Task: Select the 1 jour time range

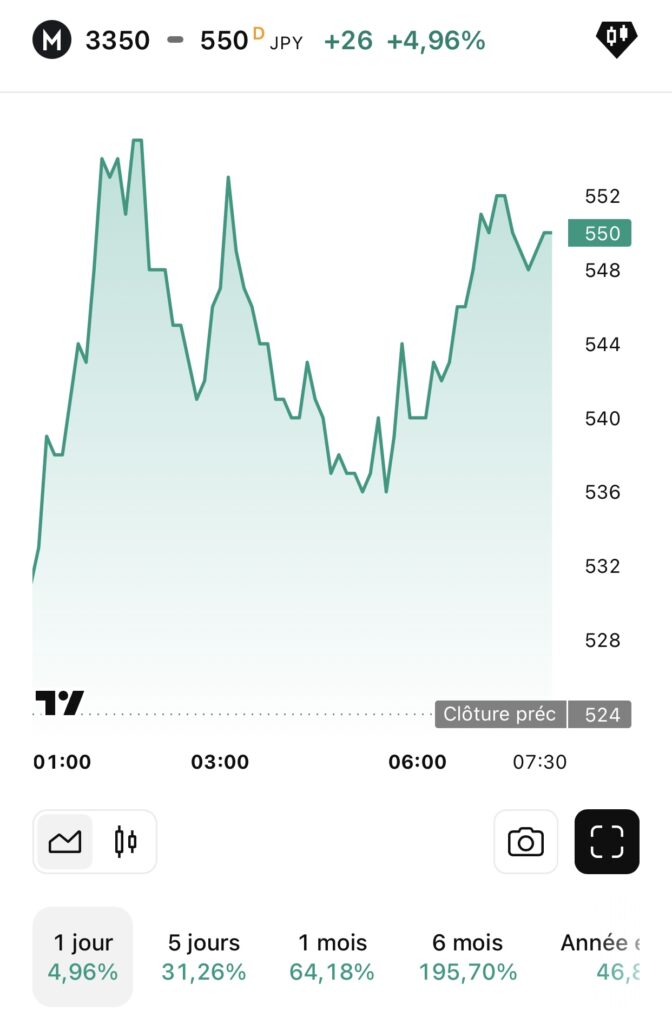Action: (x=83, y=956)
